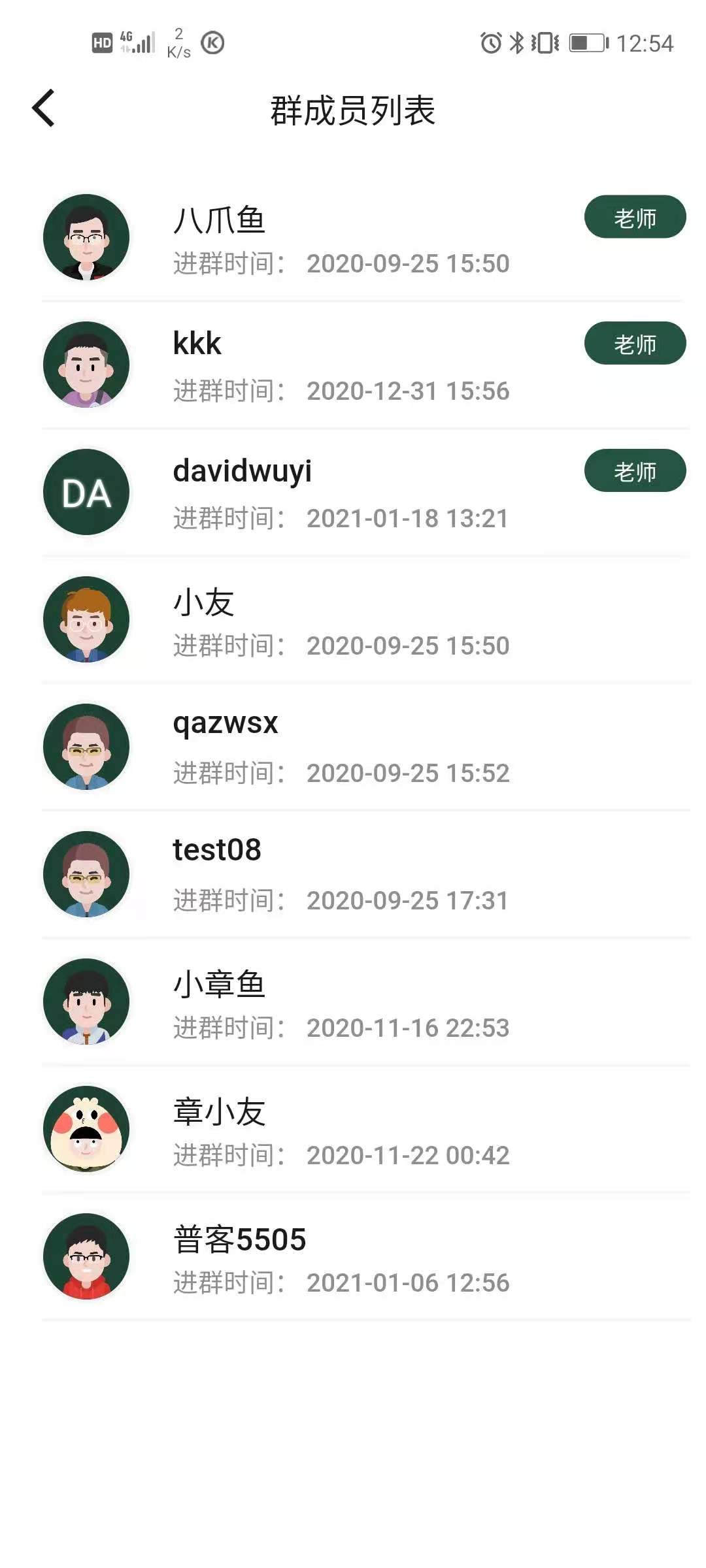The height and width of the screenshot is (1568, 706).
Task: Open member kkk's row
Action: point(340,365)
